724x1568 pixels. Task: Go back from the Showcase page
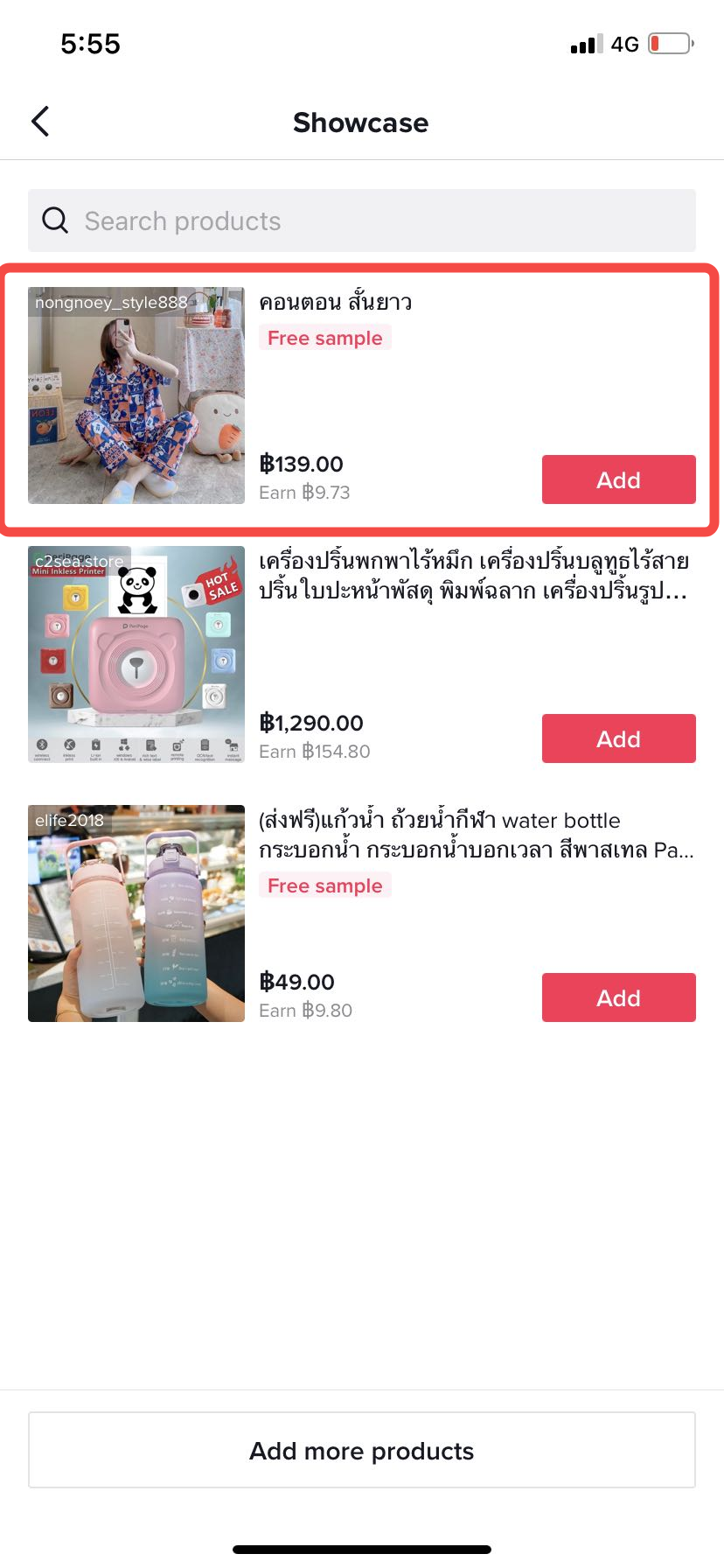[40, 122]
